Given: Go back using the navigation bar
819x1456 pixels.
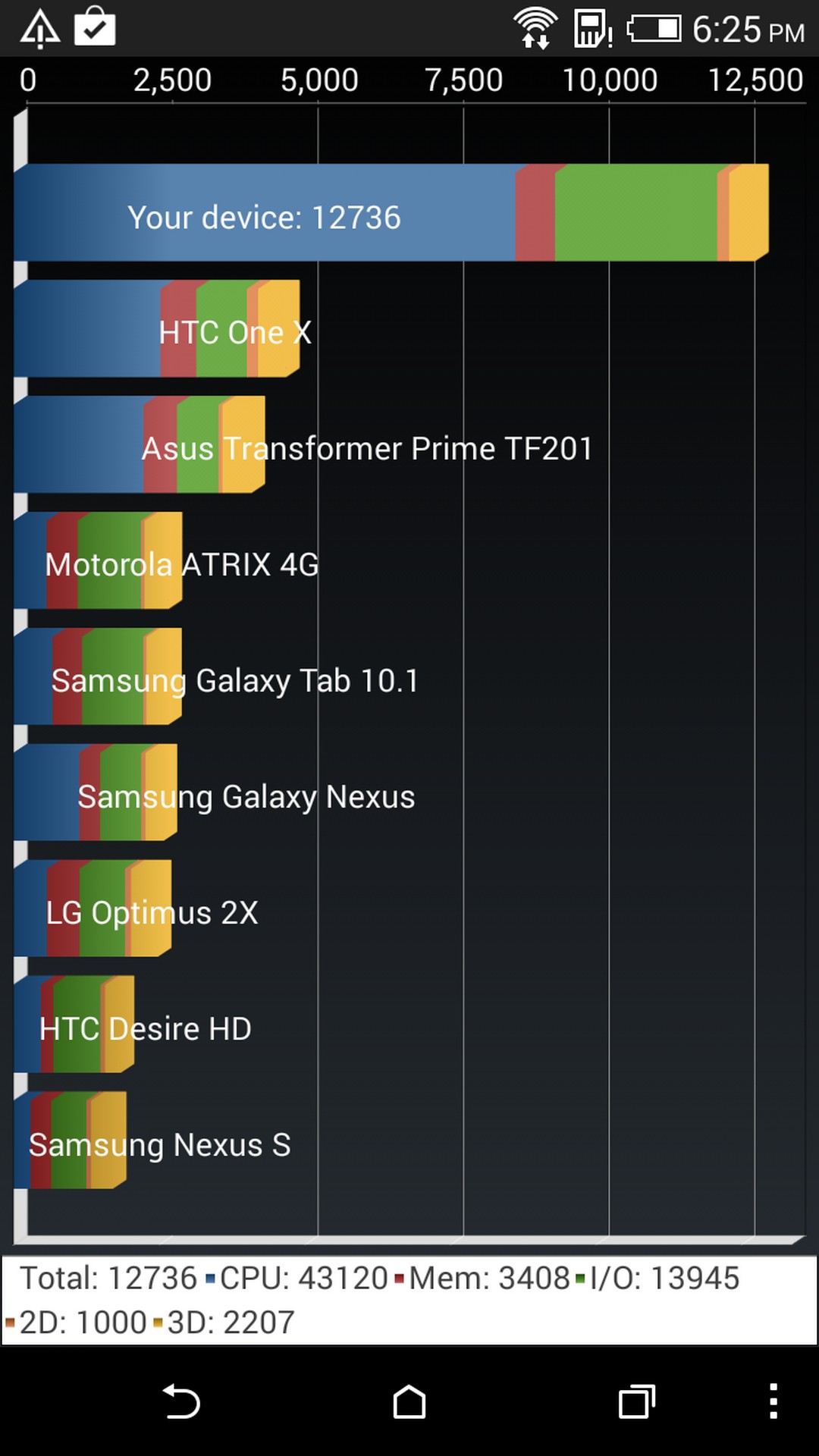Looking at the screenshot, I should 181,1401.
